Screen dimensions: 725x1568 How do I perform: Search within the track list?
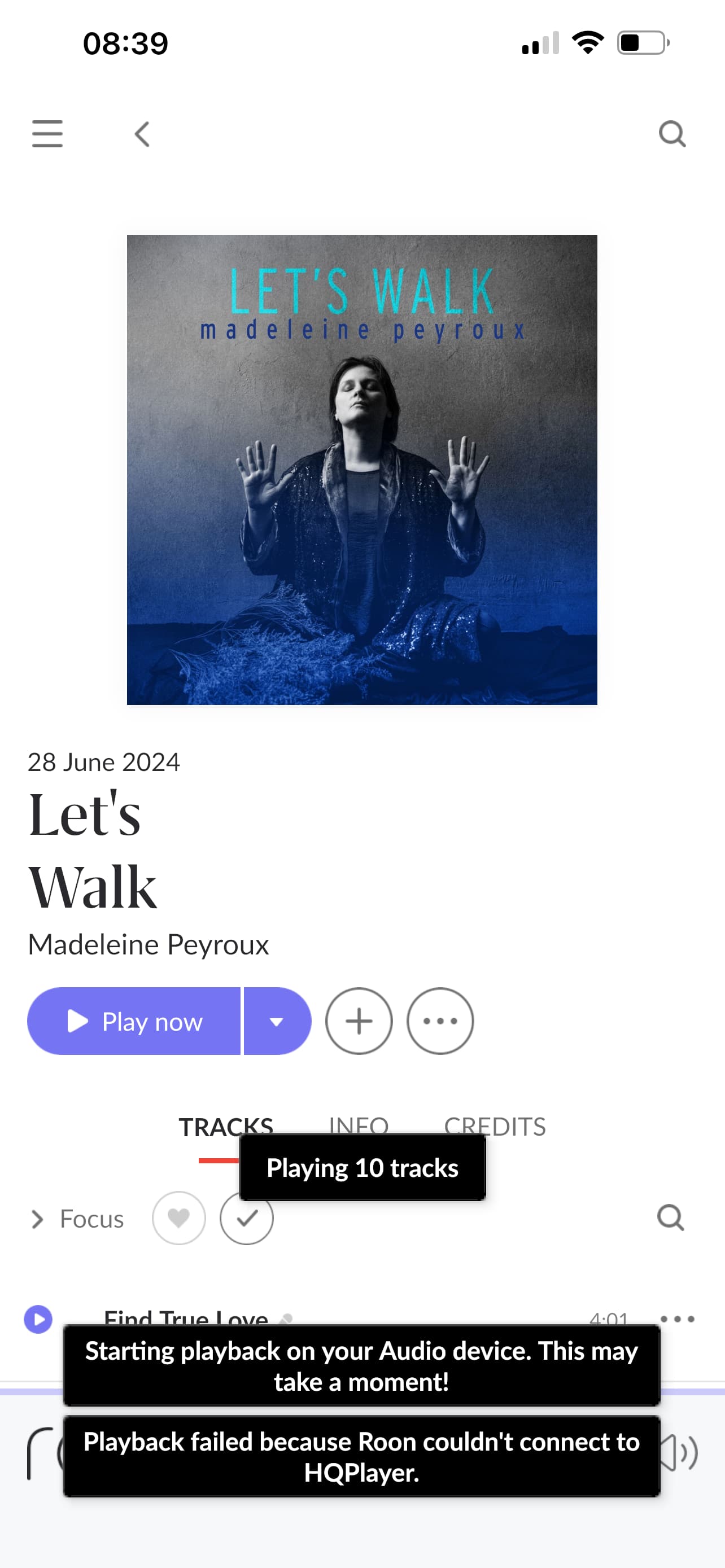point(670,1218)
